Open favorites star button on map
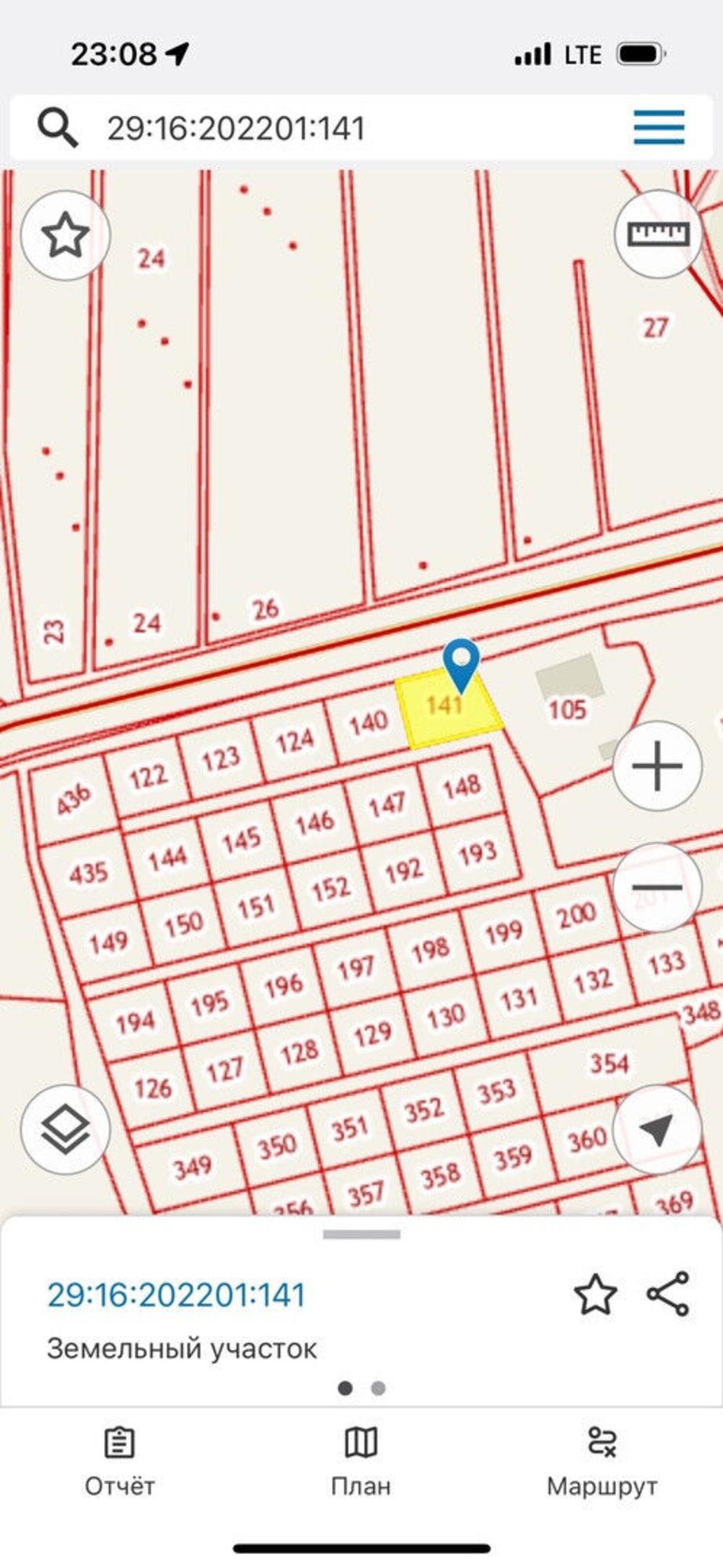 click(65, 235)
